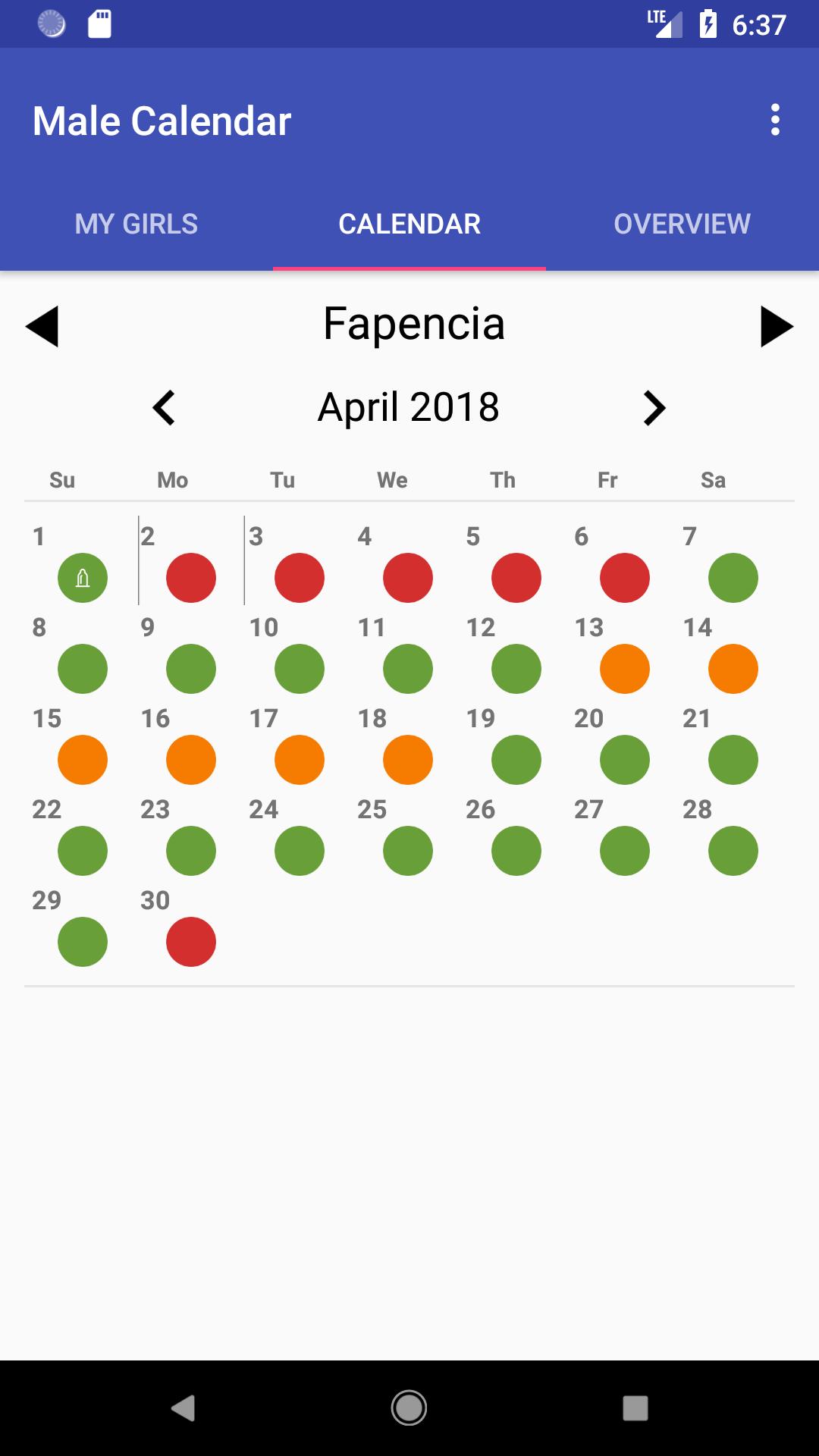Open the overflow menu in the top bar
Screen dimensions: 819x1456
coord(775,120)
